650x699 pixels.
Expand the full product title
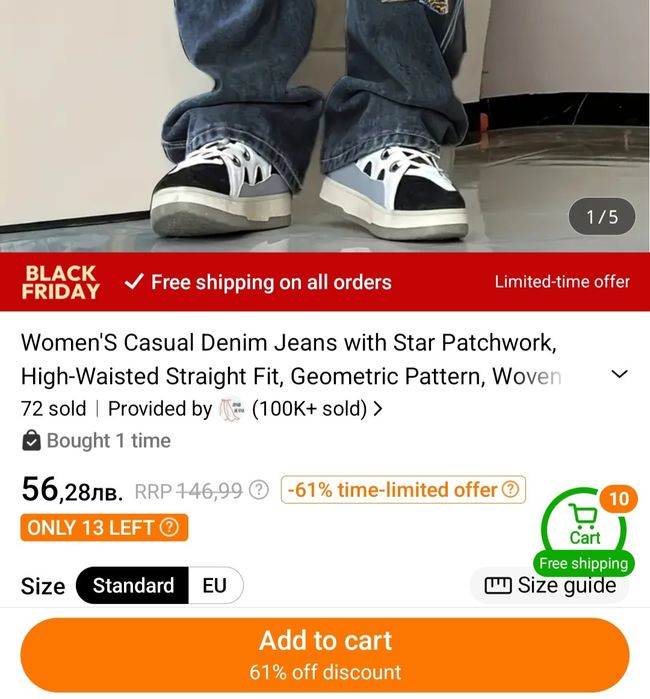tap(619, 374)
